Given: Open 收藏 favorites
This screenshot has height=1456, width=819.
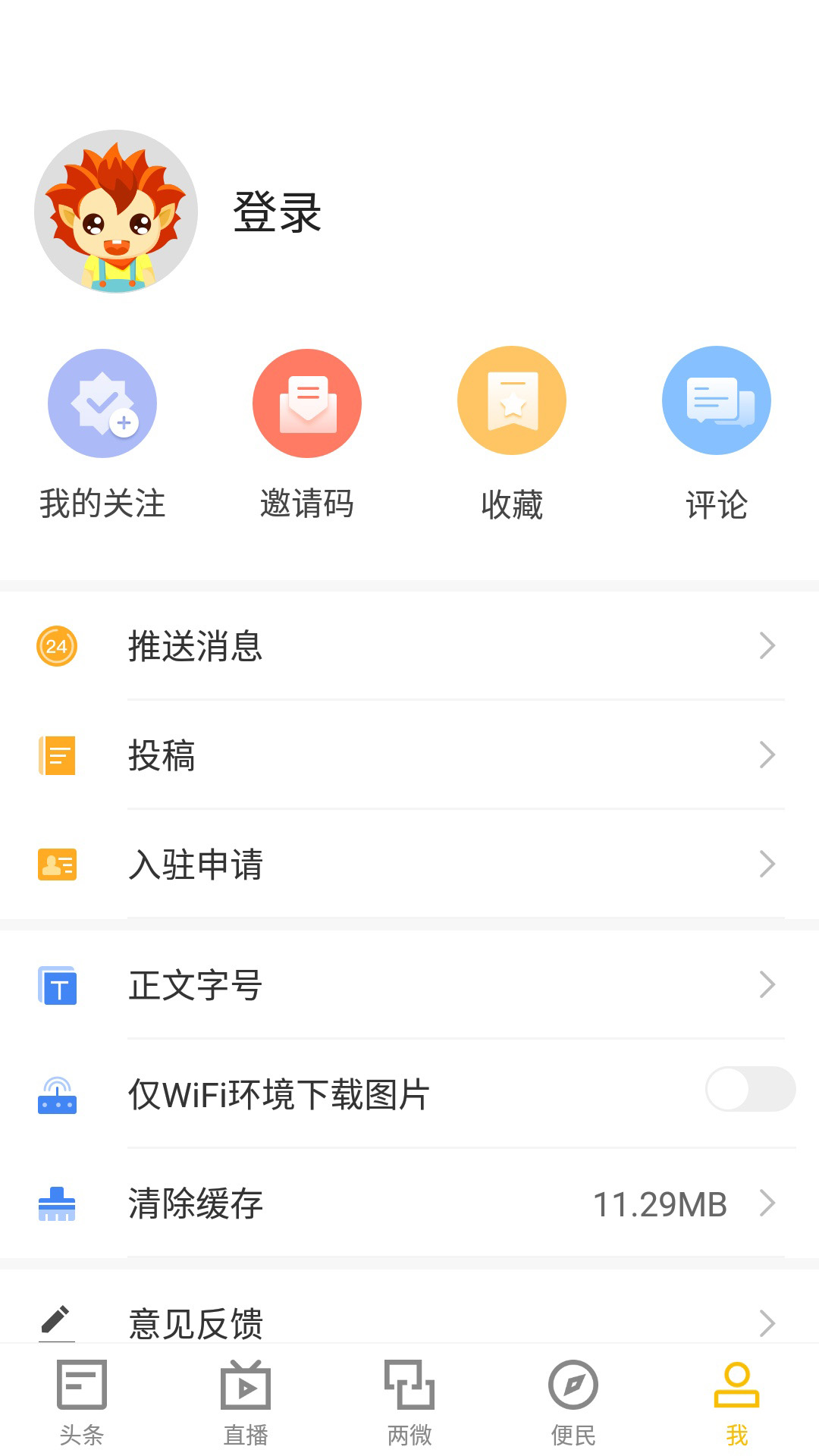Looking at the screenshot, I should pyautogui.click(x=512, y=435).
